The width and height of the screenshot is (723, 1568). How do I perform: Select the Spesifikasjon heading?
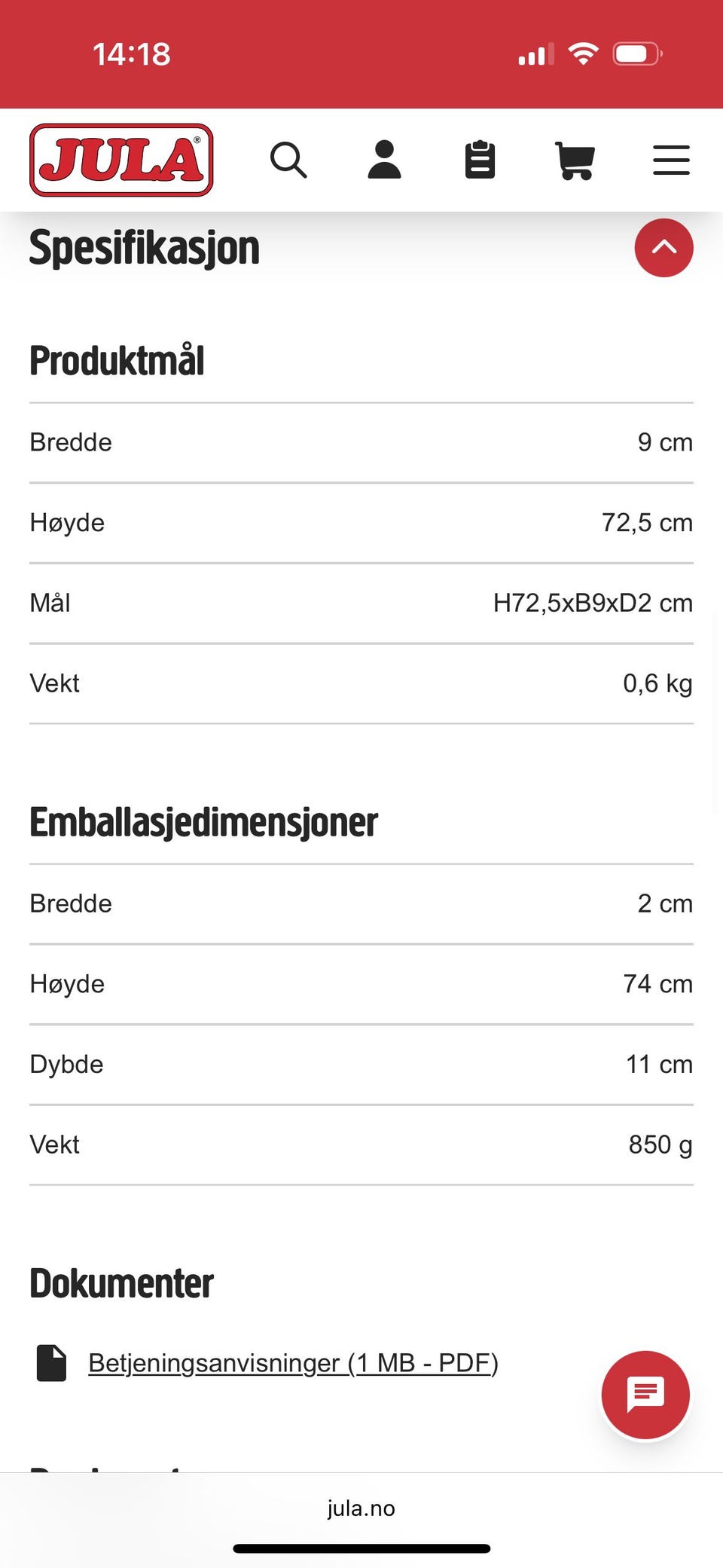(x=144, y=247)
